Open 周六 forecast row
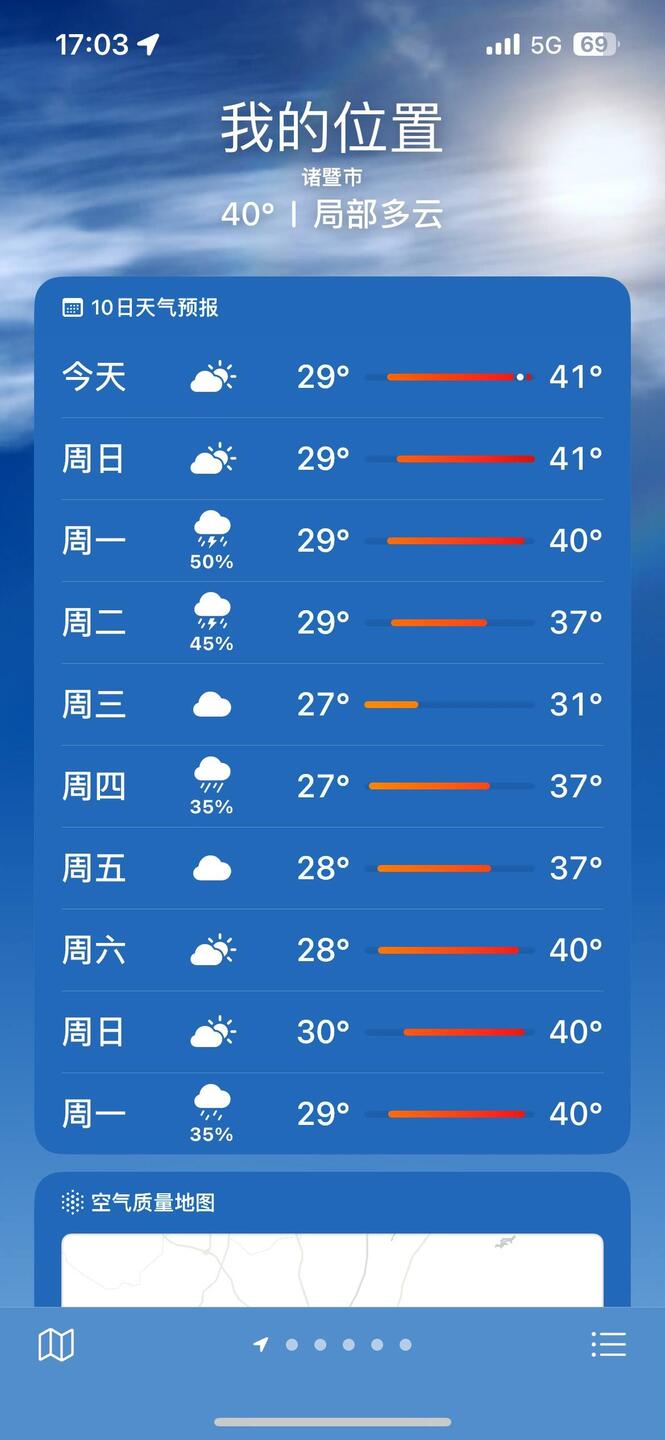 pos(332,950)
